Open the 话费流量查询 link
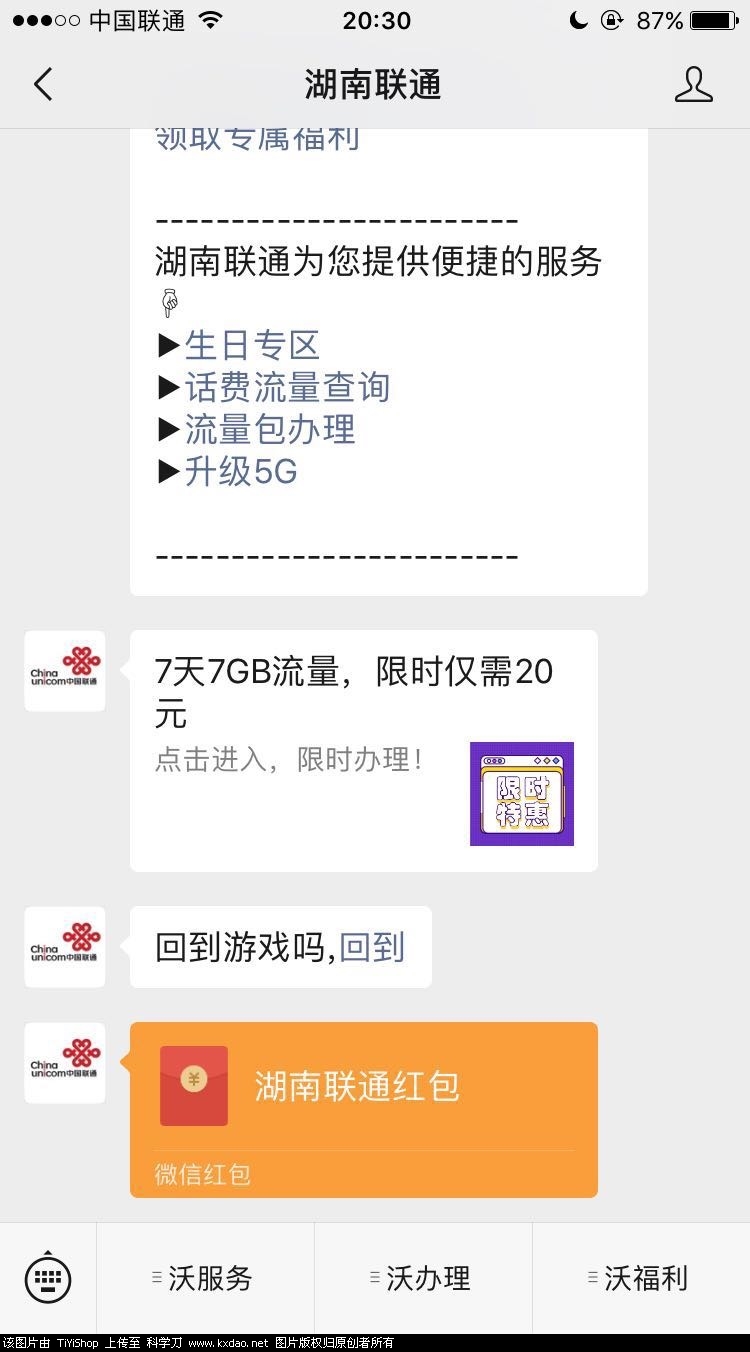The width and height of the screenshot is (750, 1352). [x=287, y=387]
